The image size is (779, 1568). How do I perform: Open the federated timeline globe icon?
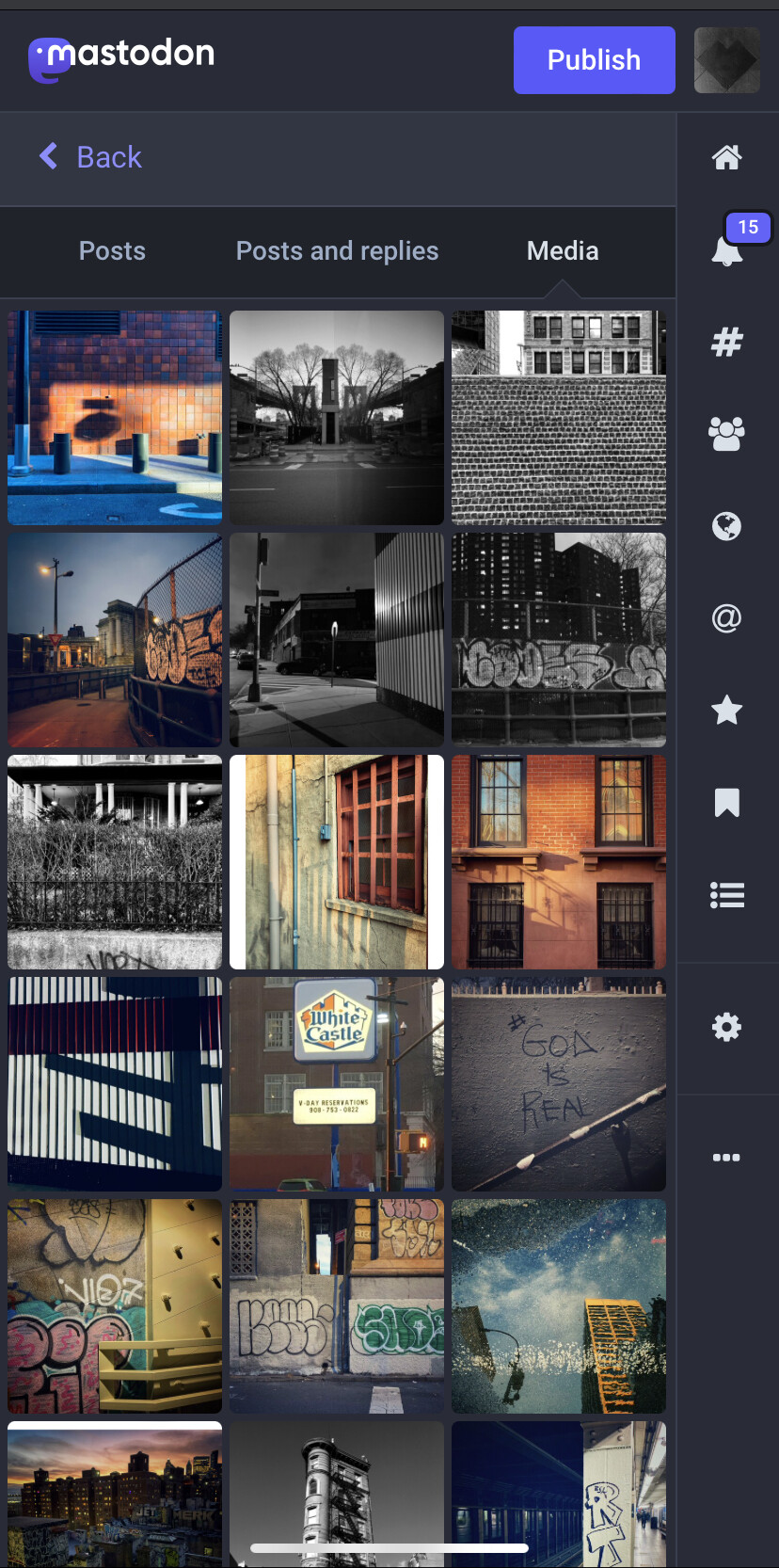point(726,526)
